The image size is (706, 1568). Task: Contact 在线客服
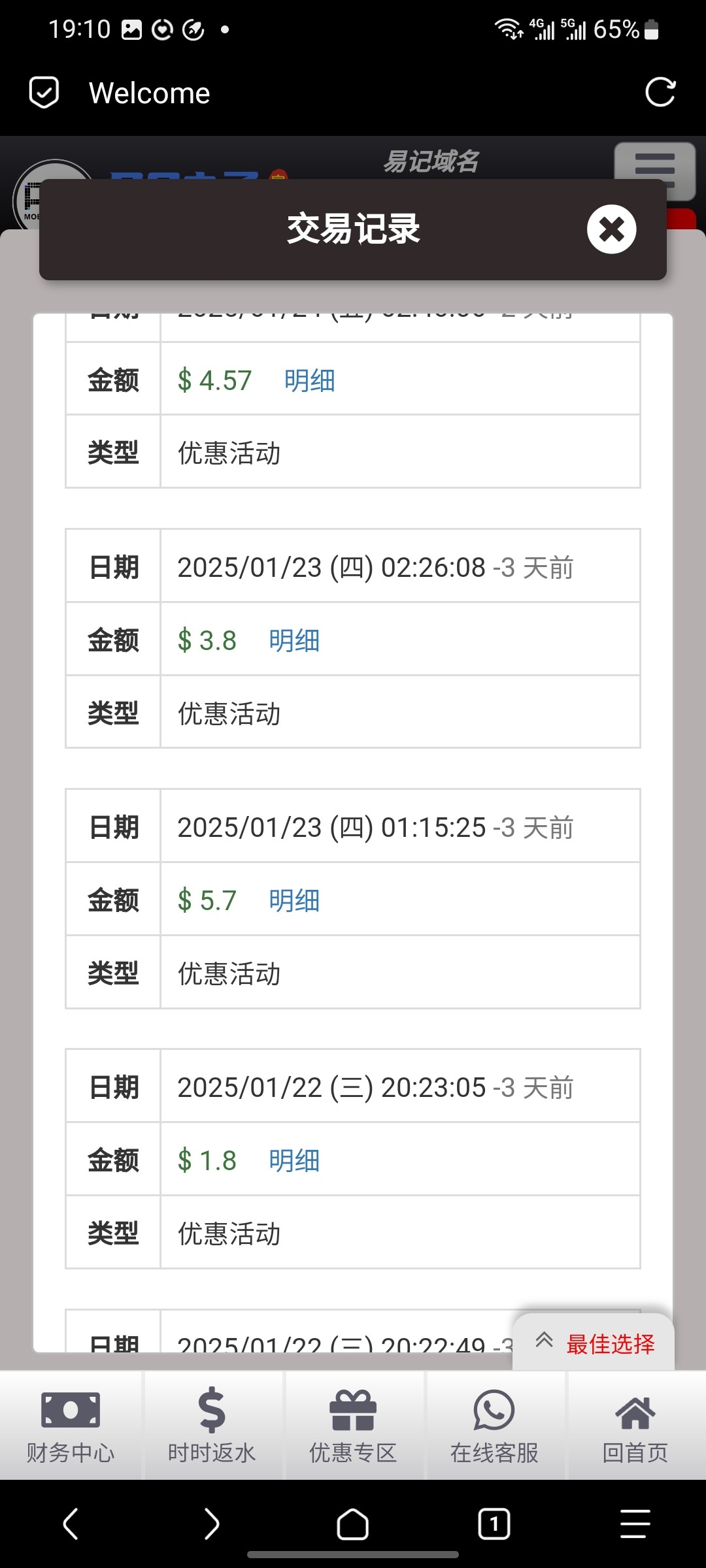(x=494, y=1425)
